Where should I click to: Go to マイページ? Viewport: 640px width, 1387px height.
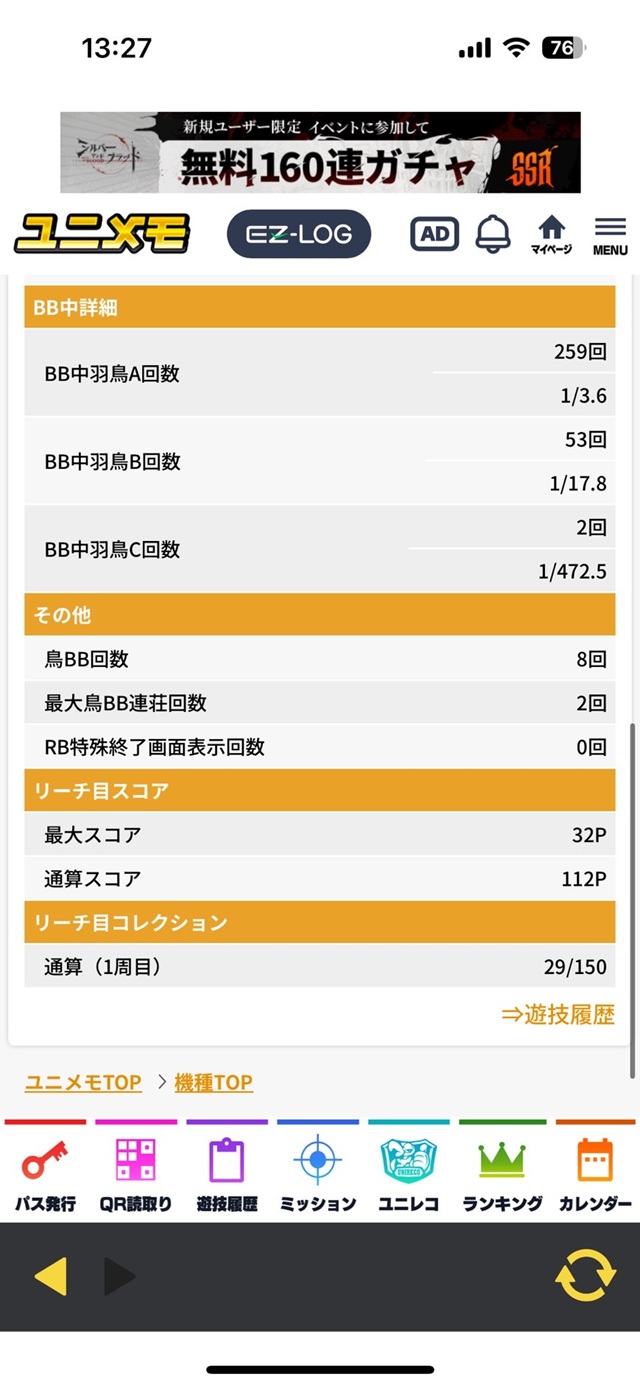tap(551, 235)
